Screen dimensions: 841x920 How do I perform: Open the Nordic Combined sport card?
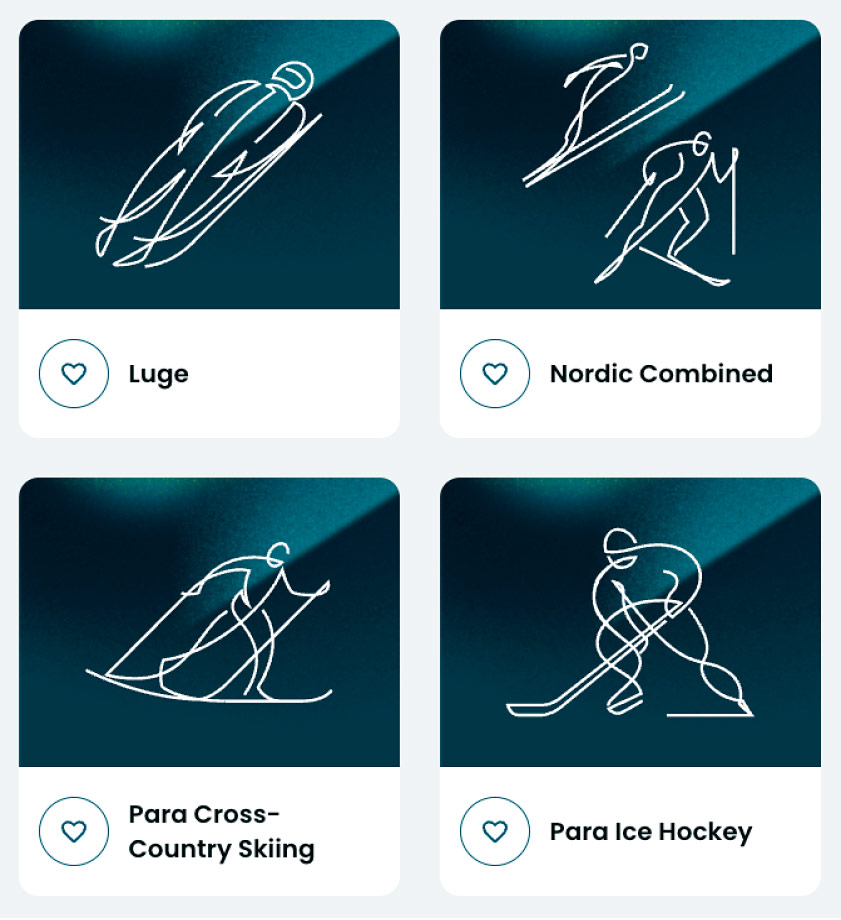[x=630, y=165]
